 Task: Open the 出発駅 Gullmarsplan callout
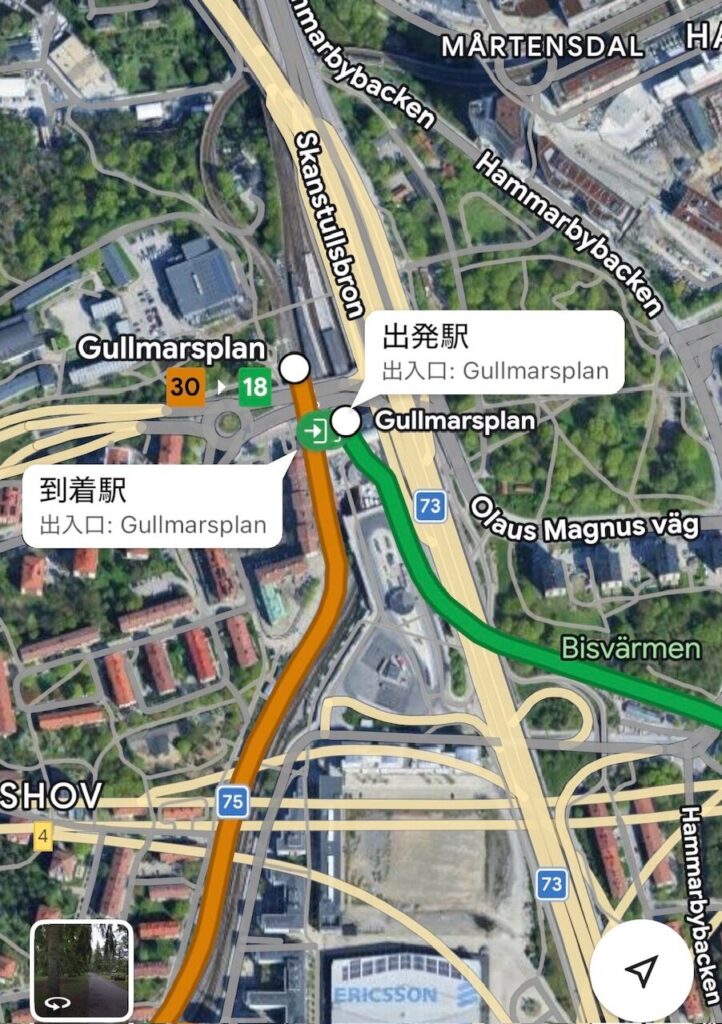495,353
